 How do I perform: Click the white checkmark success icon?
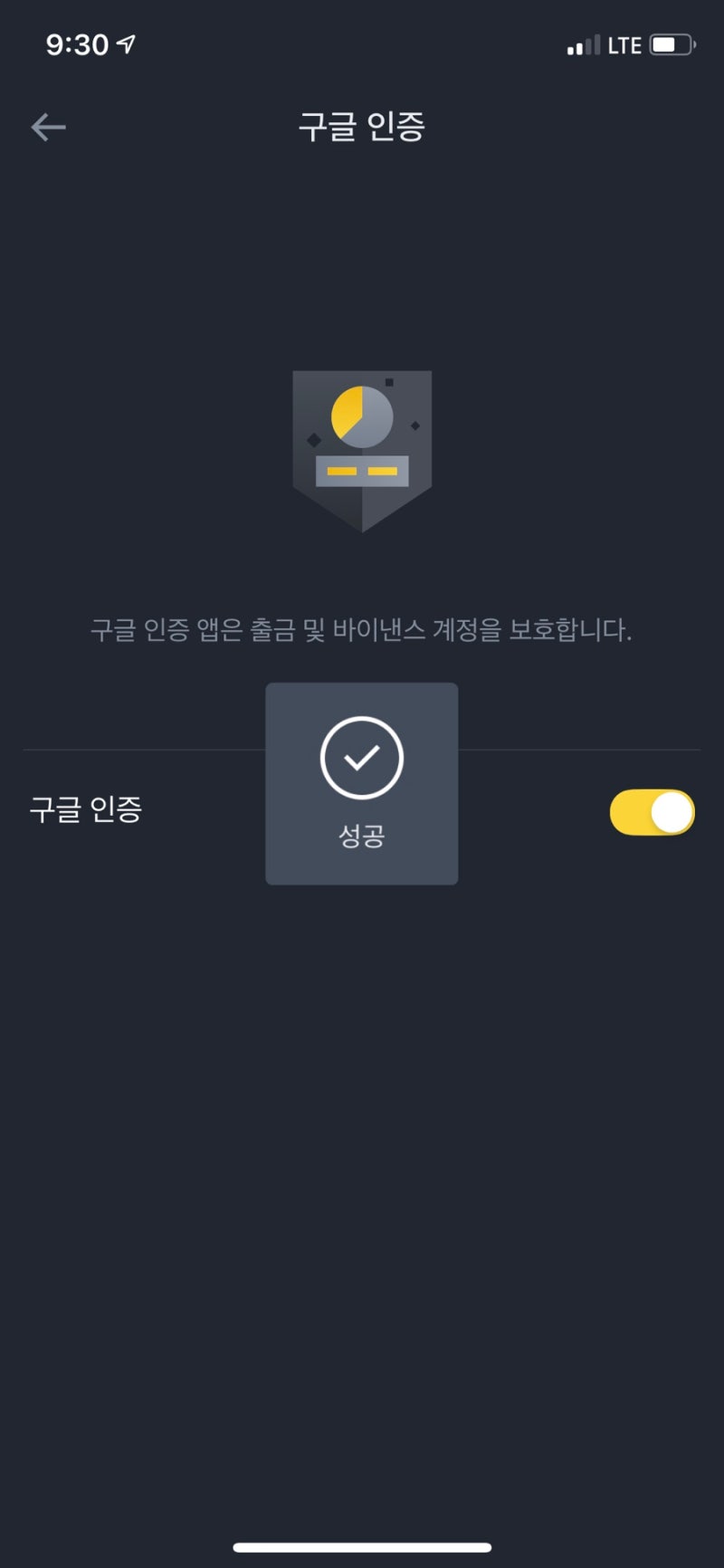point(362,759)
